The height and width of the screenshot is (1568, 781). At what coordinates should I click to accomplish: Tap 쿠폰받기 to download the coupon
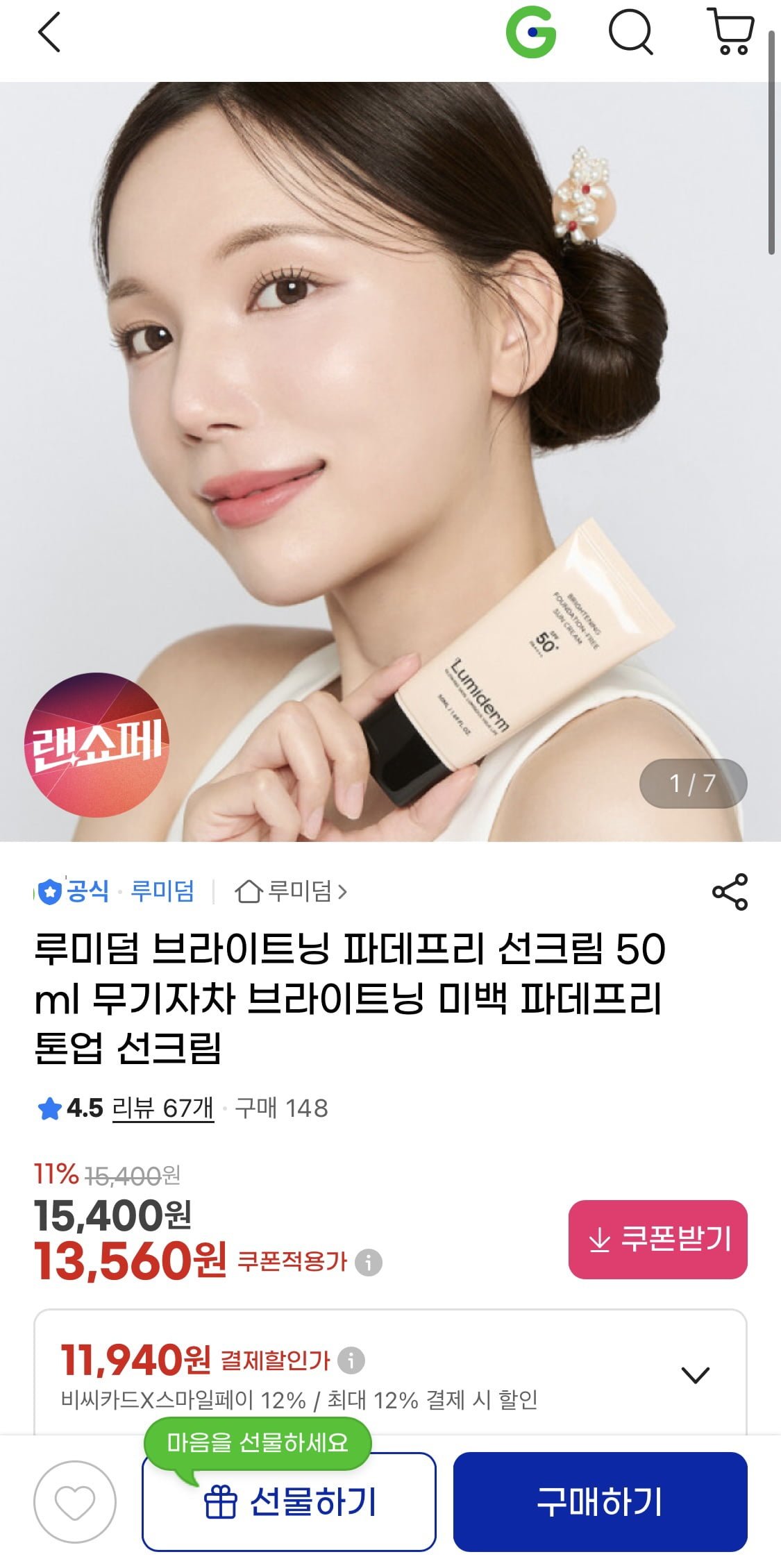pos(657,1239)
